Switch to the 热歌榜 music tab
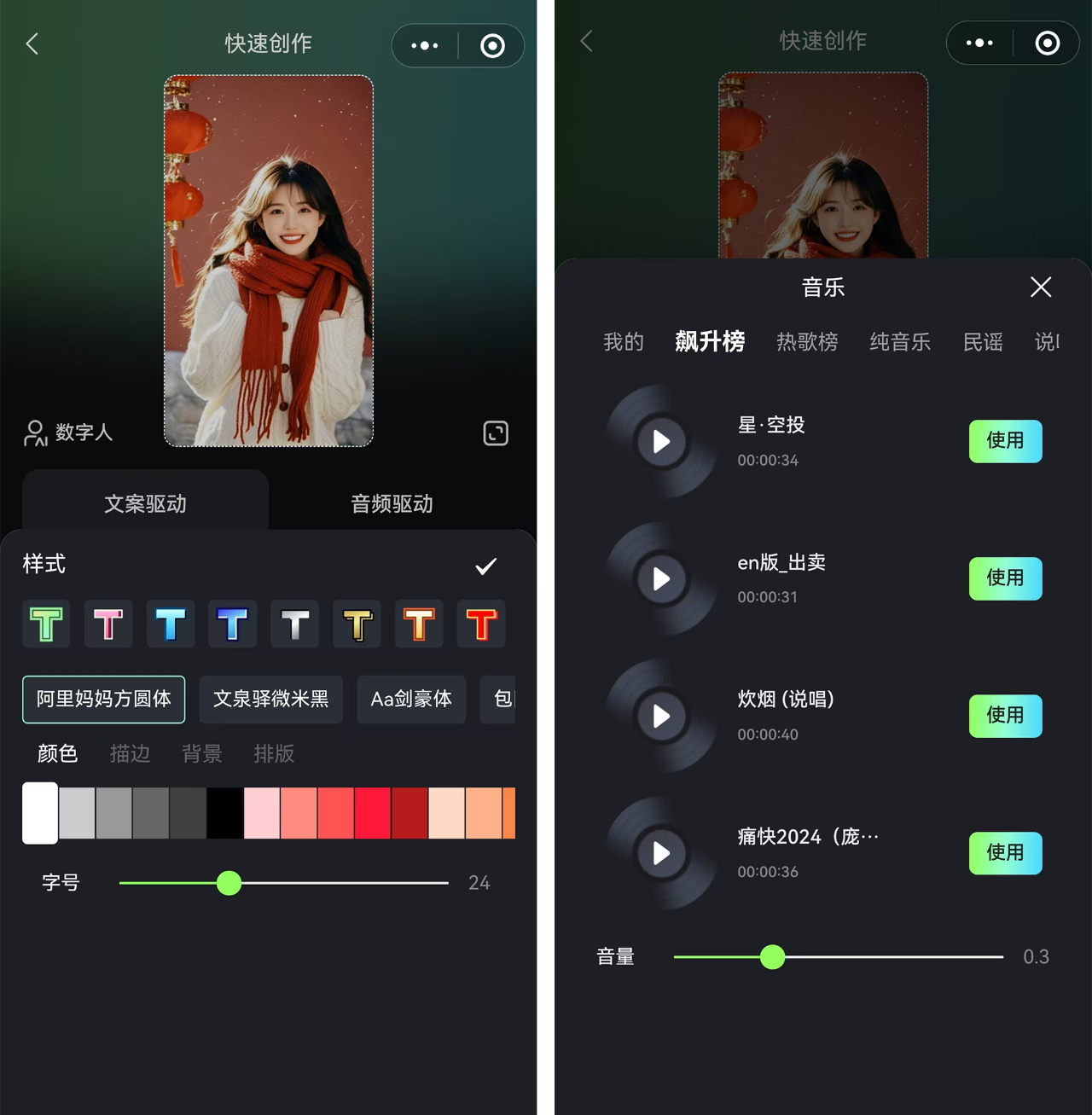The width and height of the screenshot is (1092, 1115). (807, 342)
